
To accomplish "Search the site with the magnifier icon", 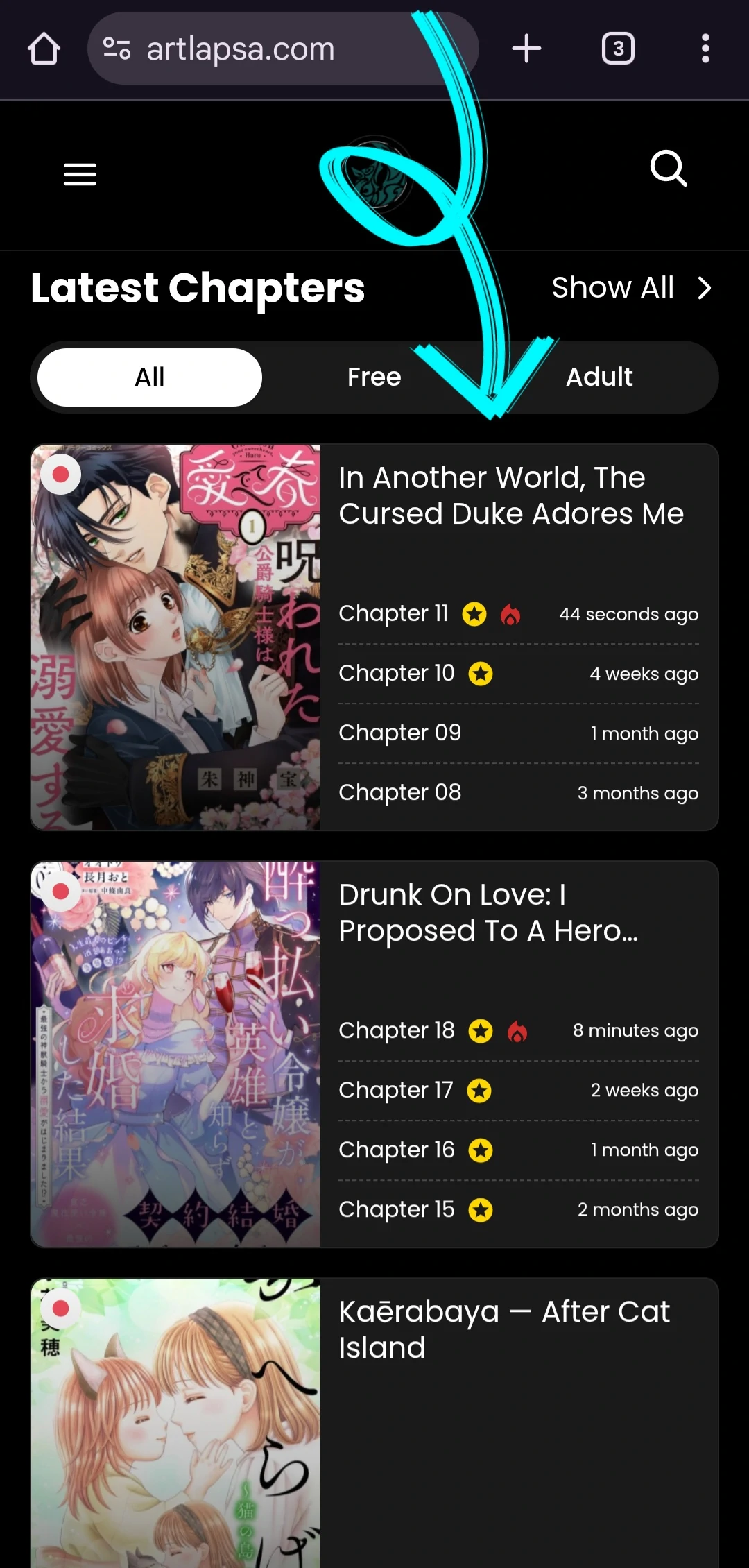I will pos(669,169).
